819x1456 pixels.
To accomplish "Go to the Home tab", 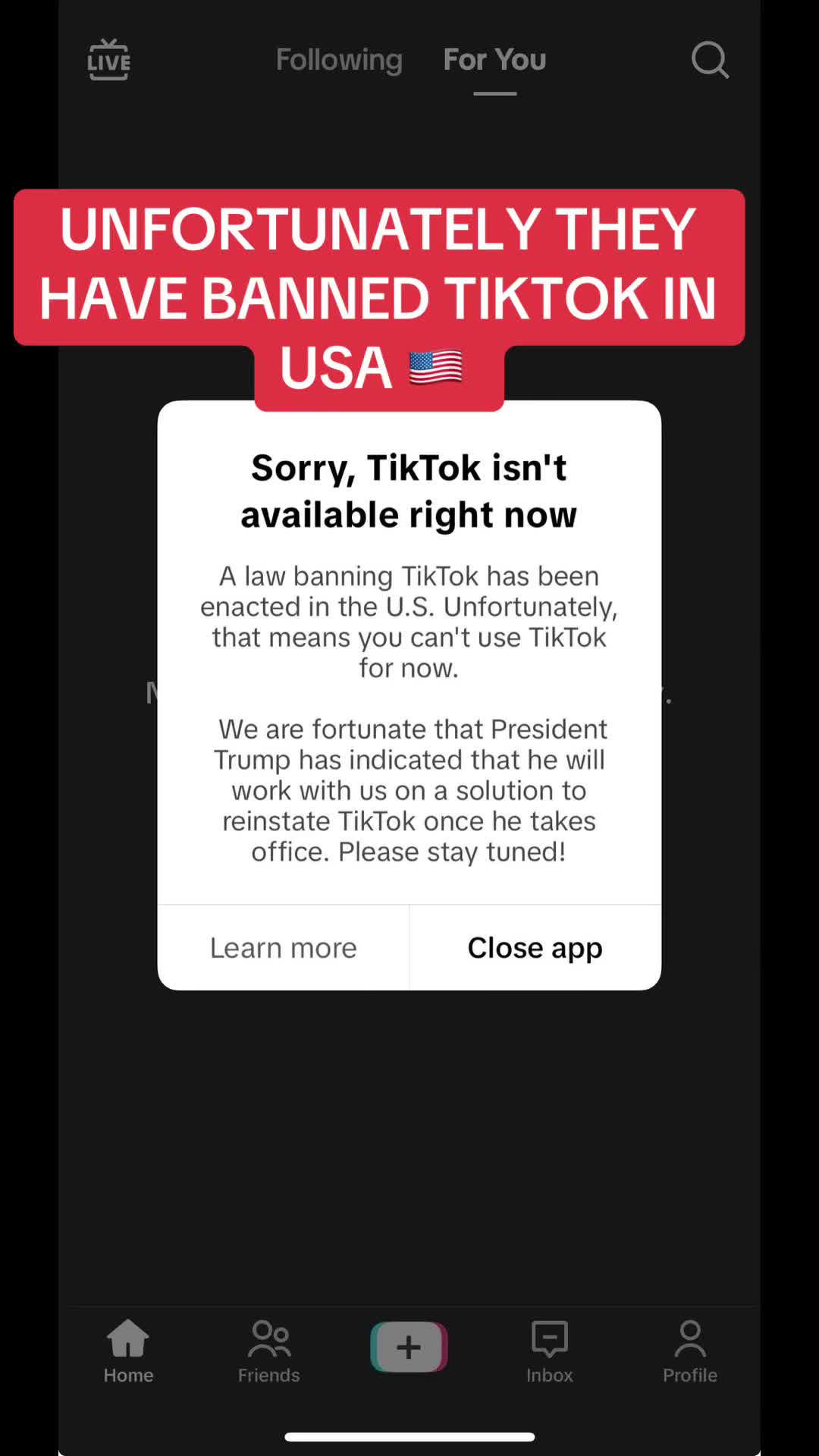I will 128,1351.
